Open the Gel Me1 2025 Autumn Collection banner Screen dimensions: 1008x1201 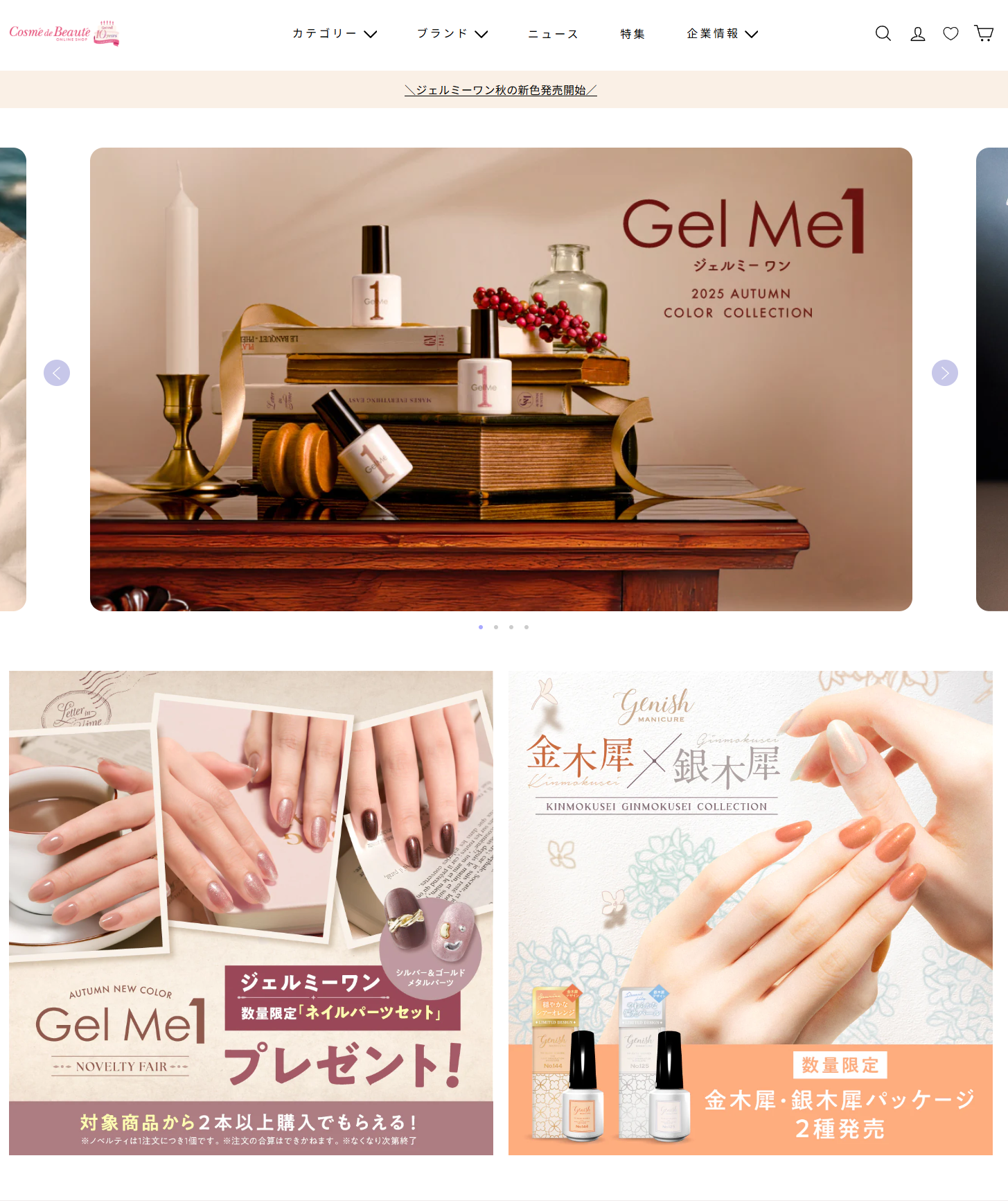(500, 378)
